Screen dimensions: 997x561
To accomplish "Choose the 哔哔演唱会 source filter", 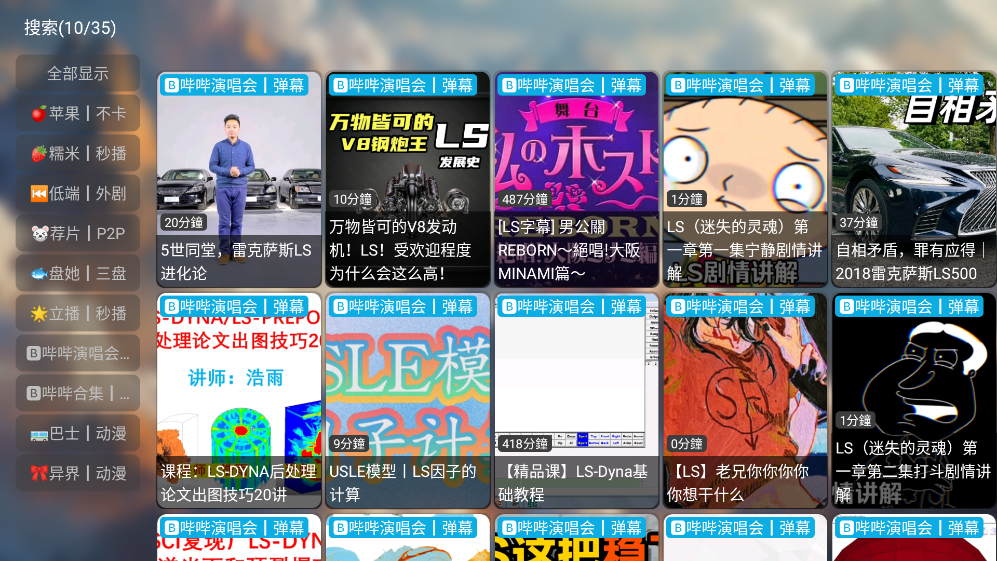I will pyautogui.click(x=78, y=354).
